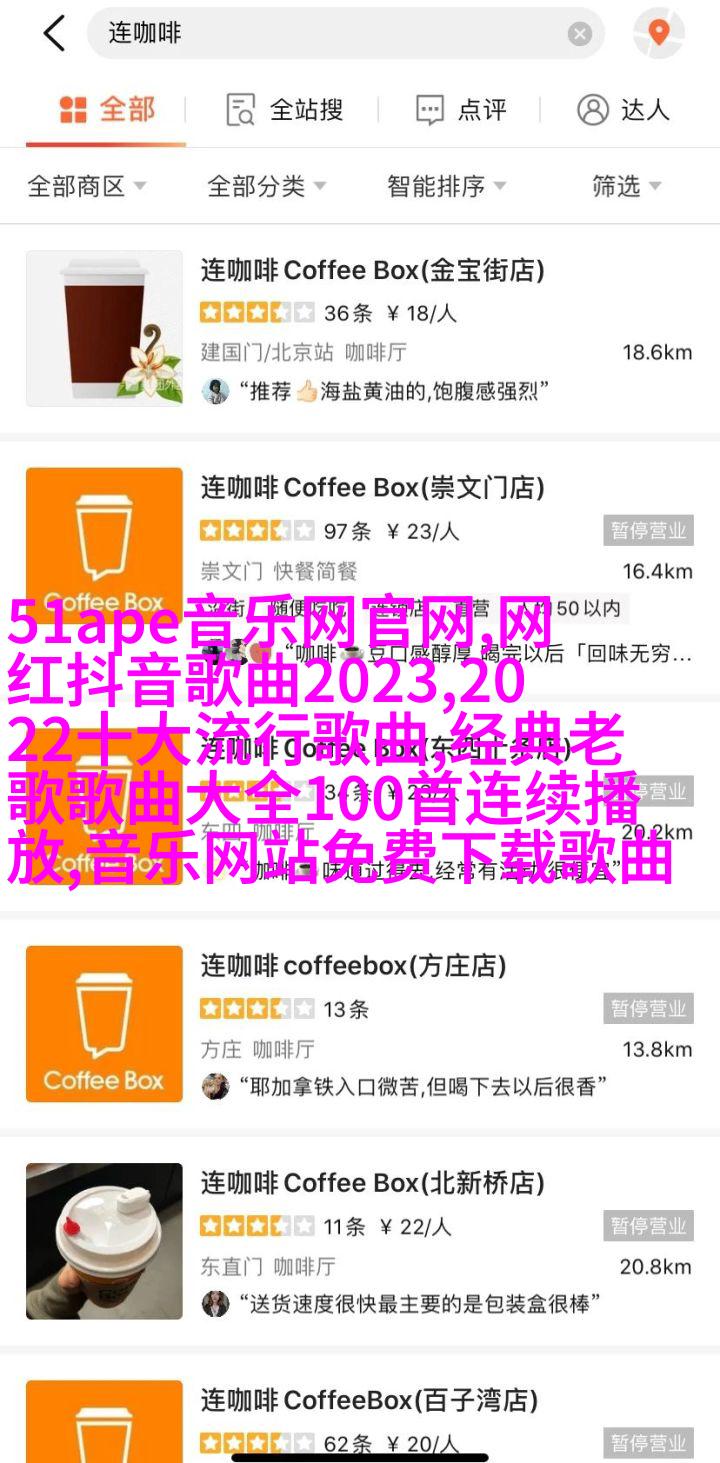The image size is (720, 1463).
Task: Edit the 连咖啡 search field
Action: 330,33
